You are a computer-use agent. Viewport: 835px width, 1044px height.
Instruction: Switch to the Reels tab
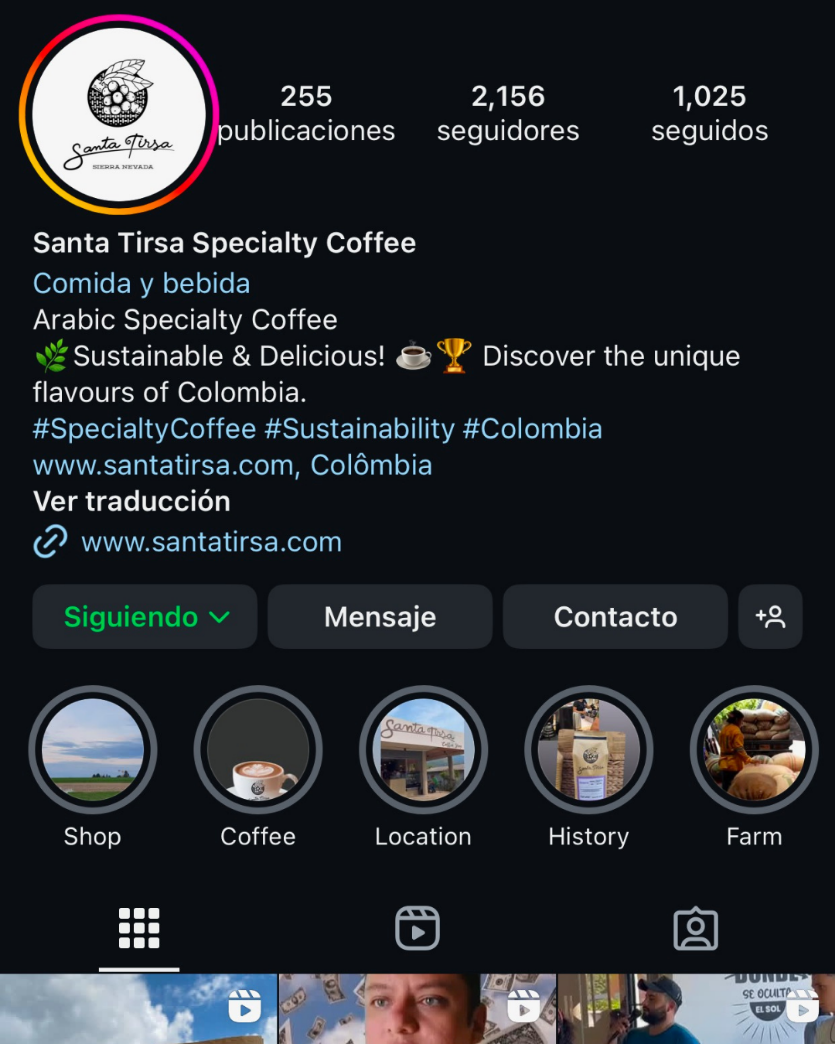(x=417, y=928)
